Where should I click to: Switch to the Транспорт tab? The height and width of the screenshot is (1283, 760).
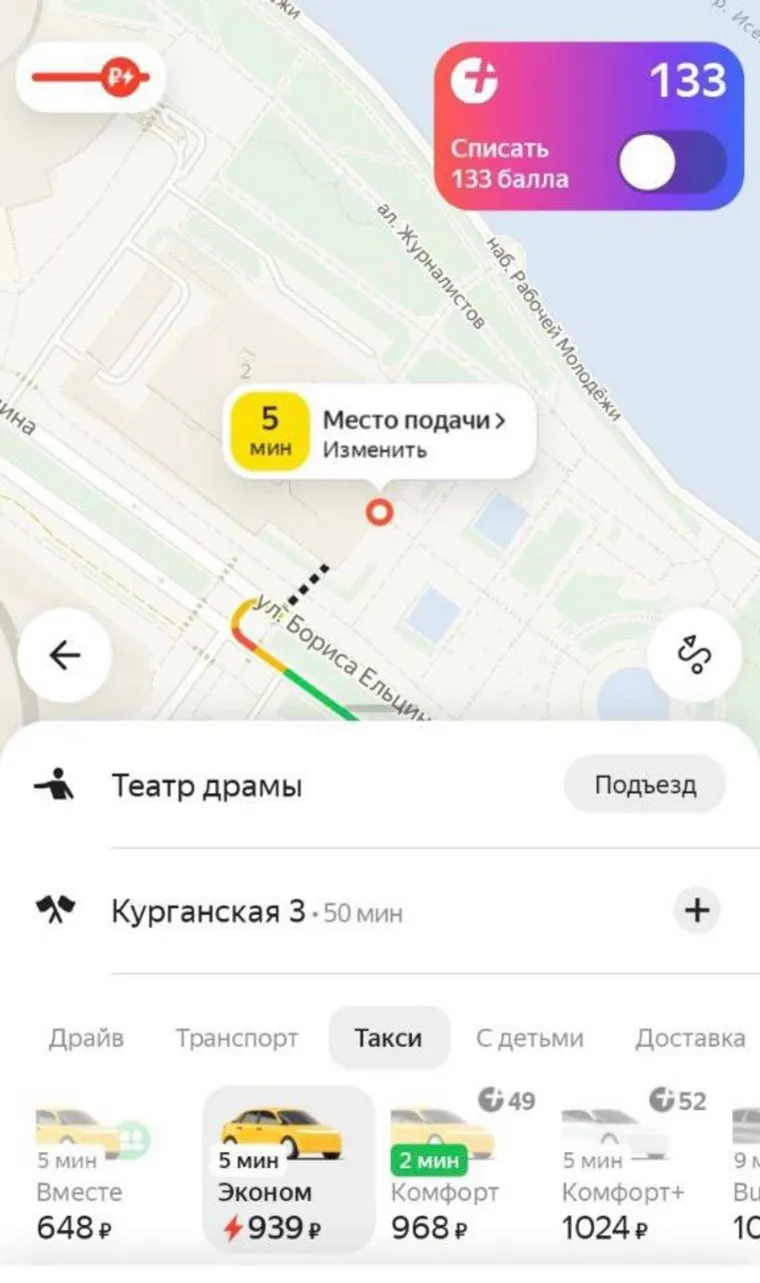(237, 1038)
